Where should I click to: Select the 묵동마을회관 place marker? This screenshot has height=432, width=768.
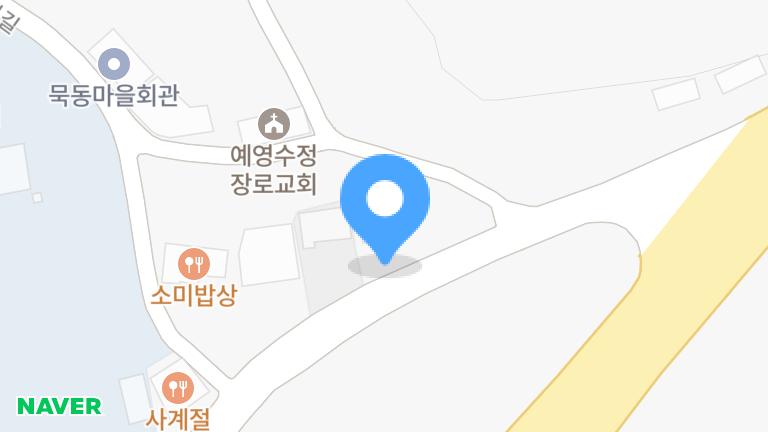(115, 66)
